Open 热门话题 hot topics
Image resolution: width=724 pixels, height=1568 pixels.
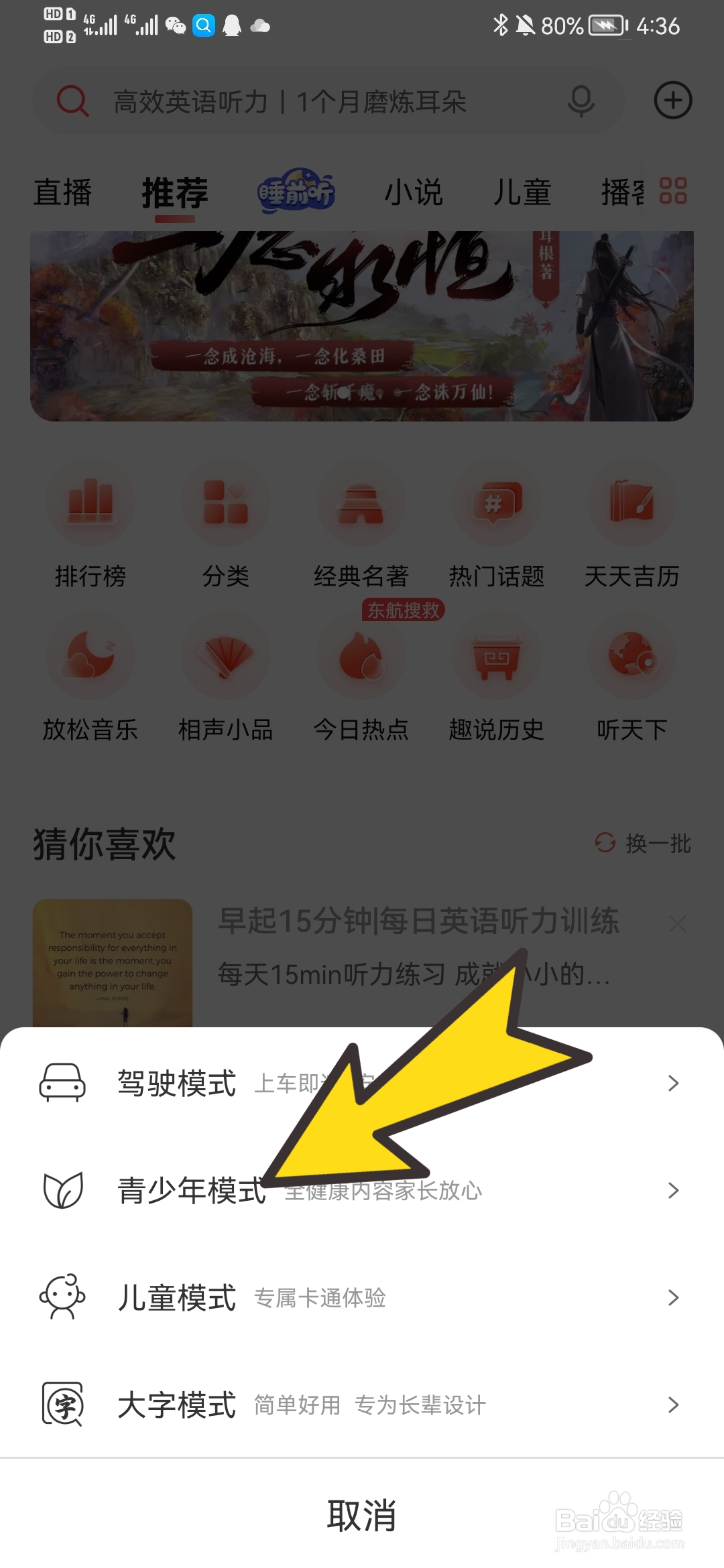click(497, 503)
